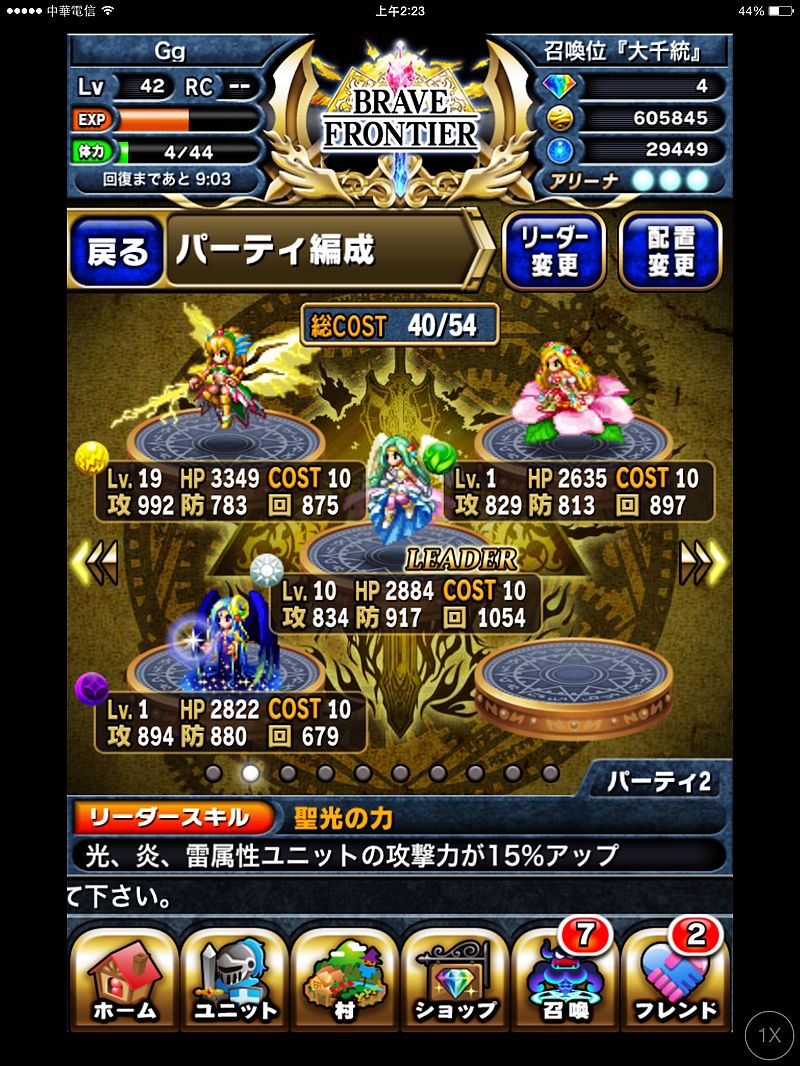Go to next party with right arrows
The image size is (800, 1066).
pyautogui.click(x=704, y=562)
